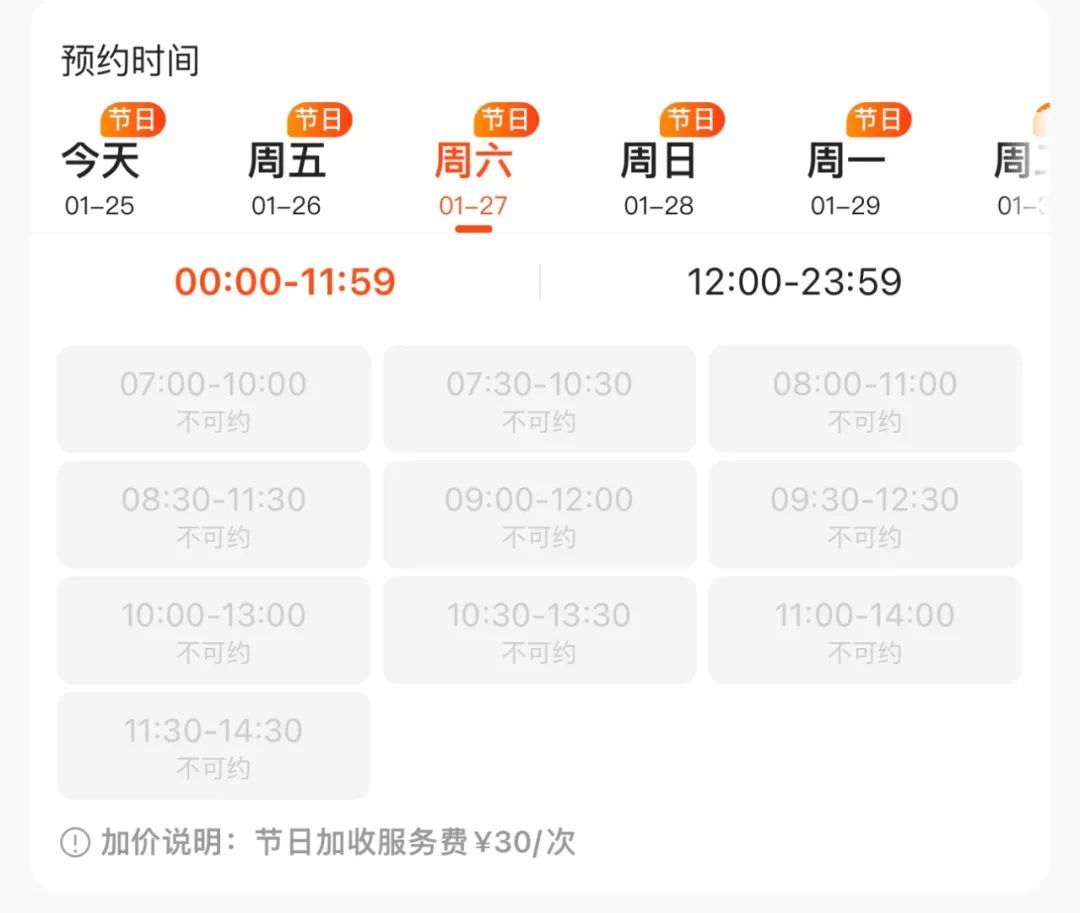The height and width of the screenshot is (913, 1080).
Task: Choose 周日 01-28 for booking
Action: (x=658, y=174)
